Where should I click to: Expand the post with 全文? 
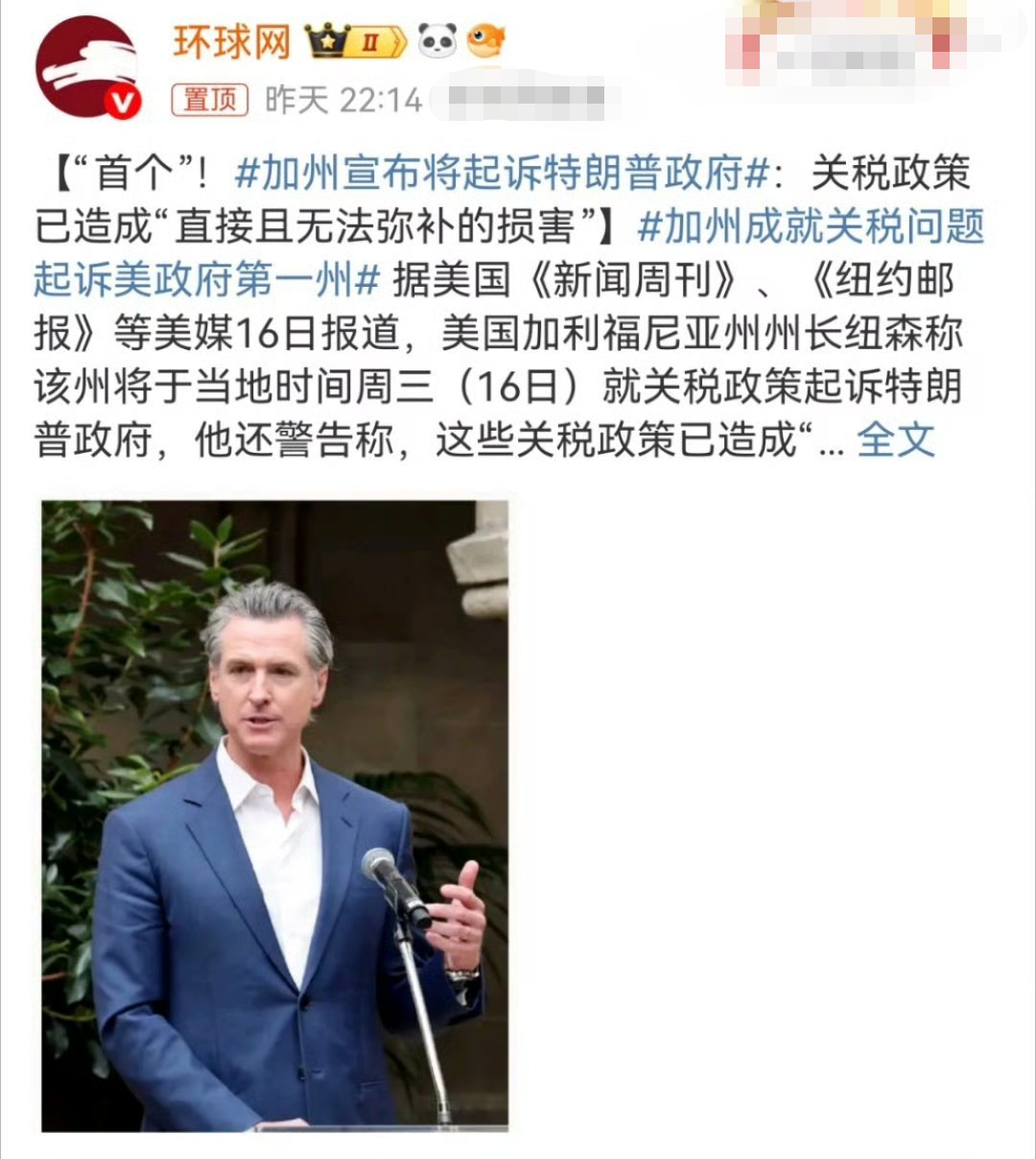click(x=895, y=439)
